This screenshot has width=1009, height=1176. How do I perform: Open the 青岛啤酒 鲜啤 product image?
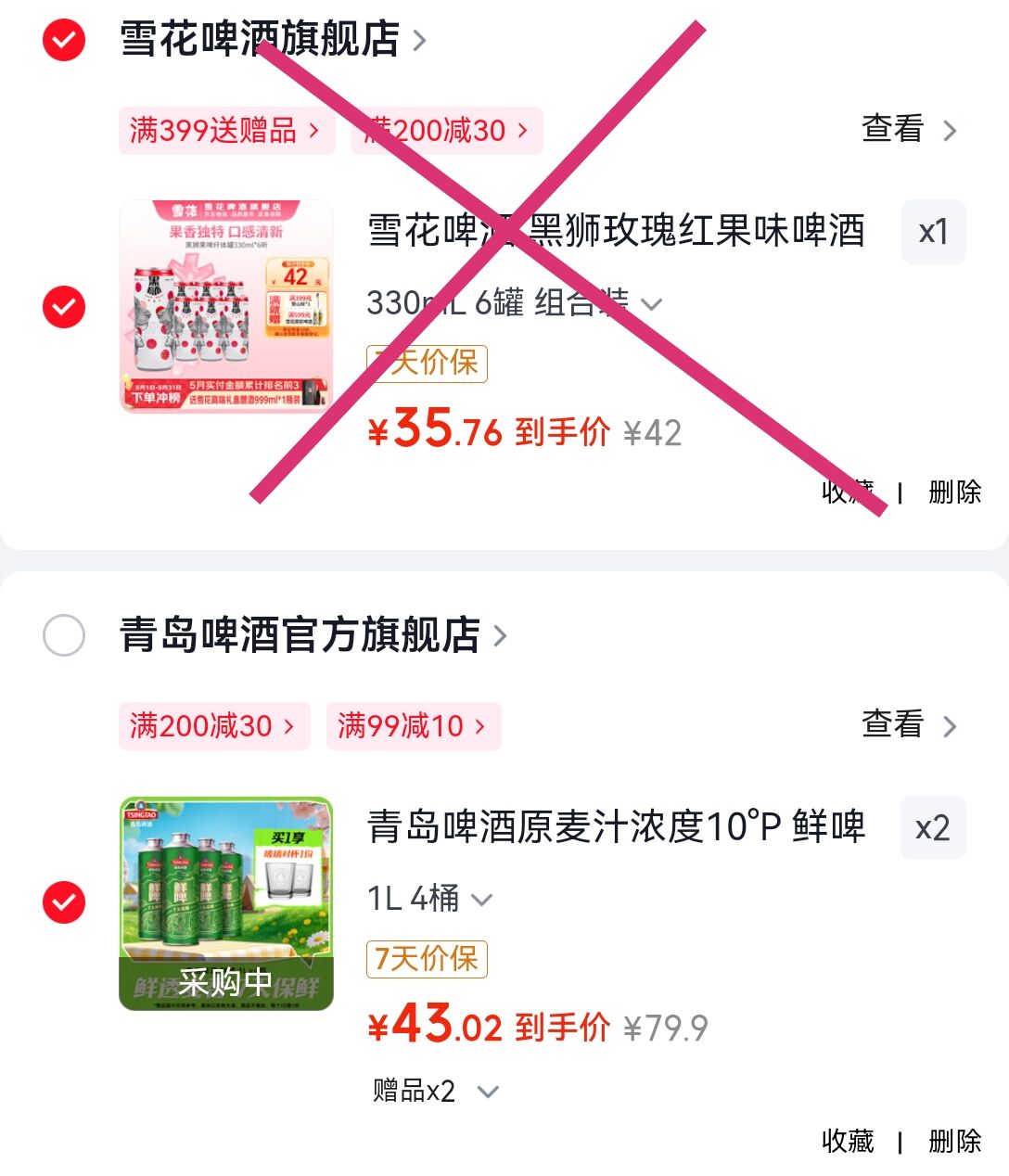226,902
